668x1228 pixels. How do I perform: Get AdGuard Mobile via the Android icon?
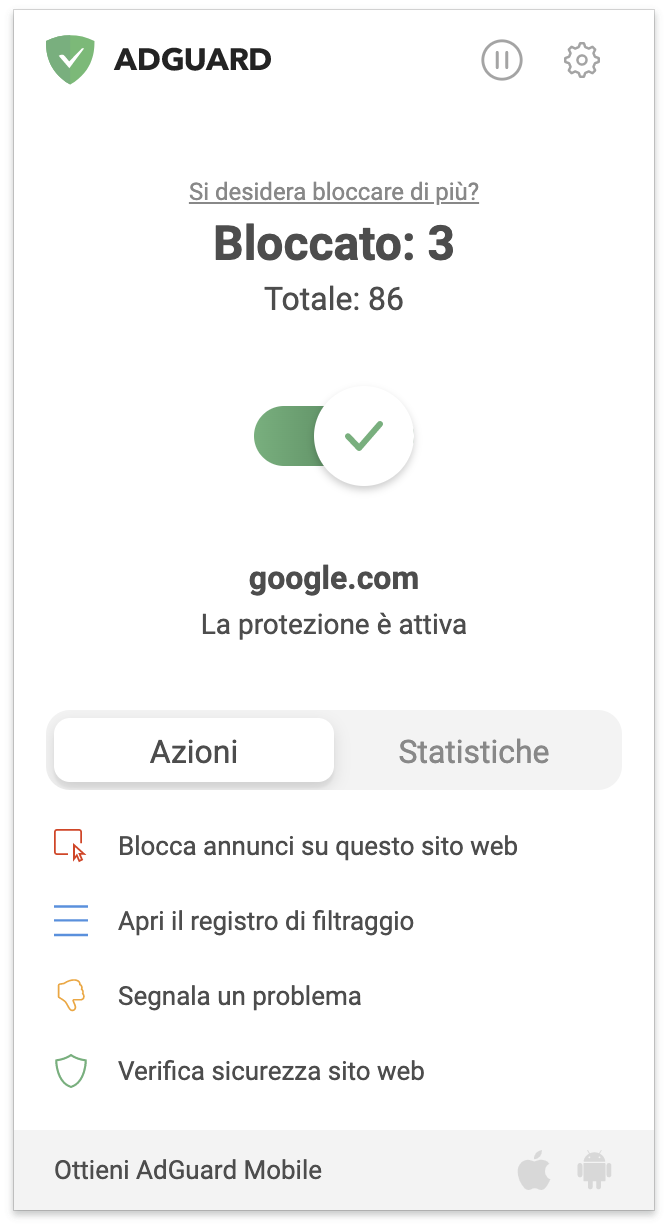point(594,1169)
